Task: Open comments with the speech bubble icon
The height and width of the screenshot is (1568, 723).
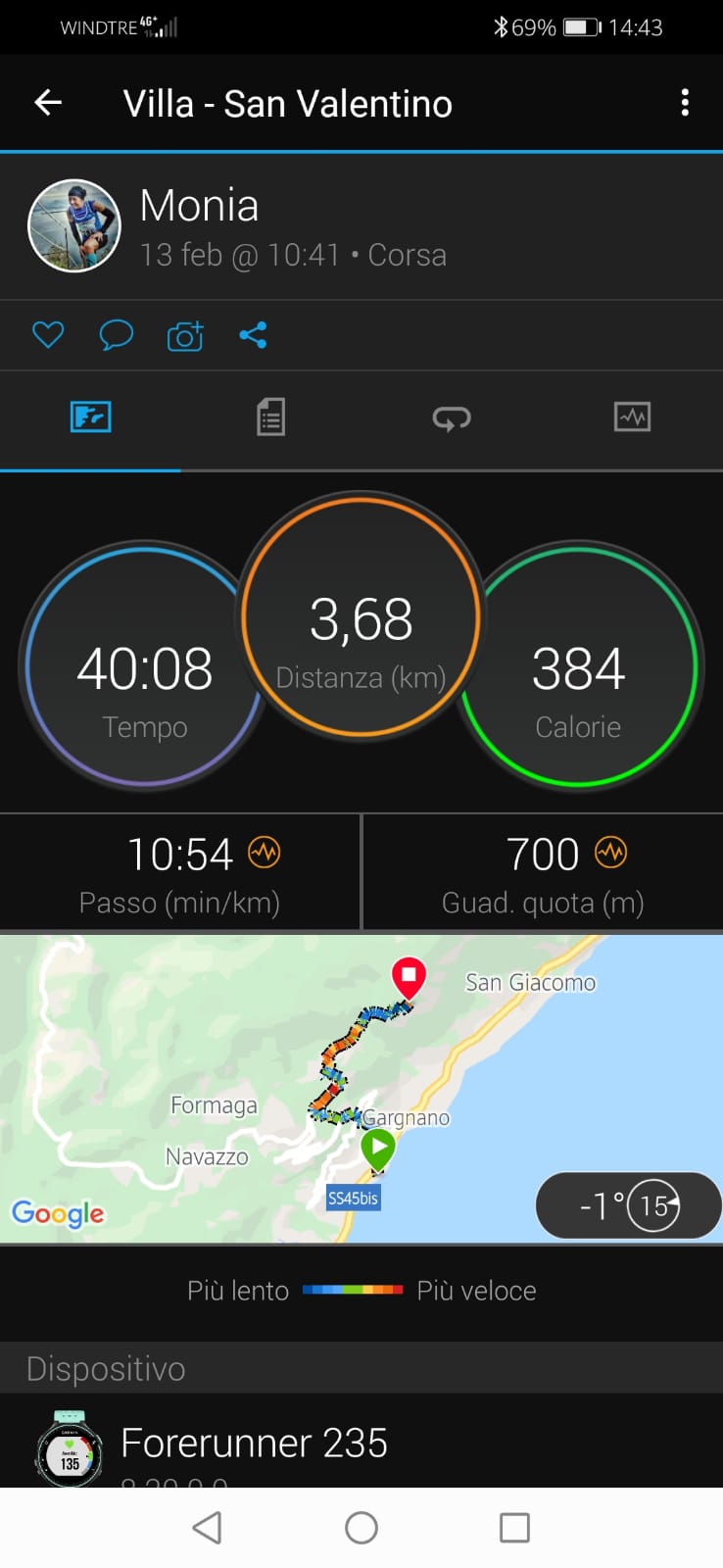Action: pos(117,335)
